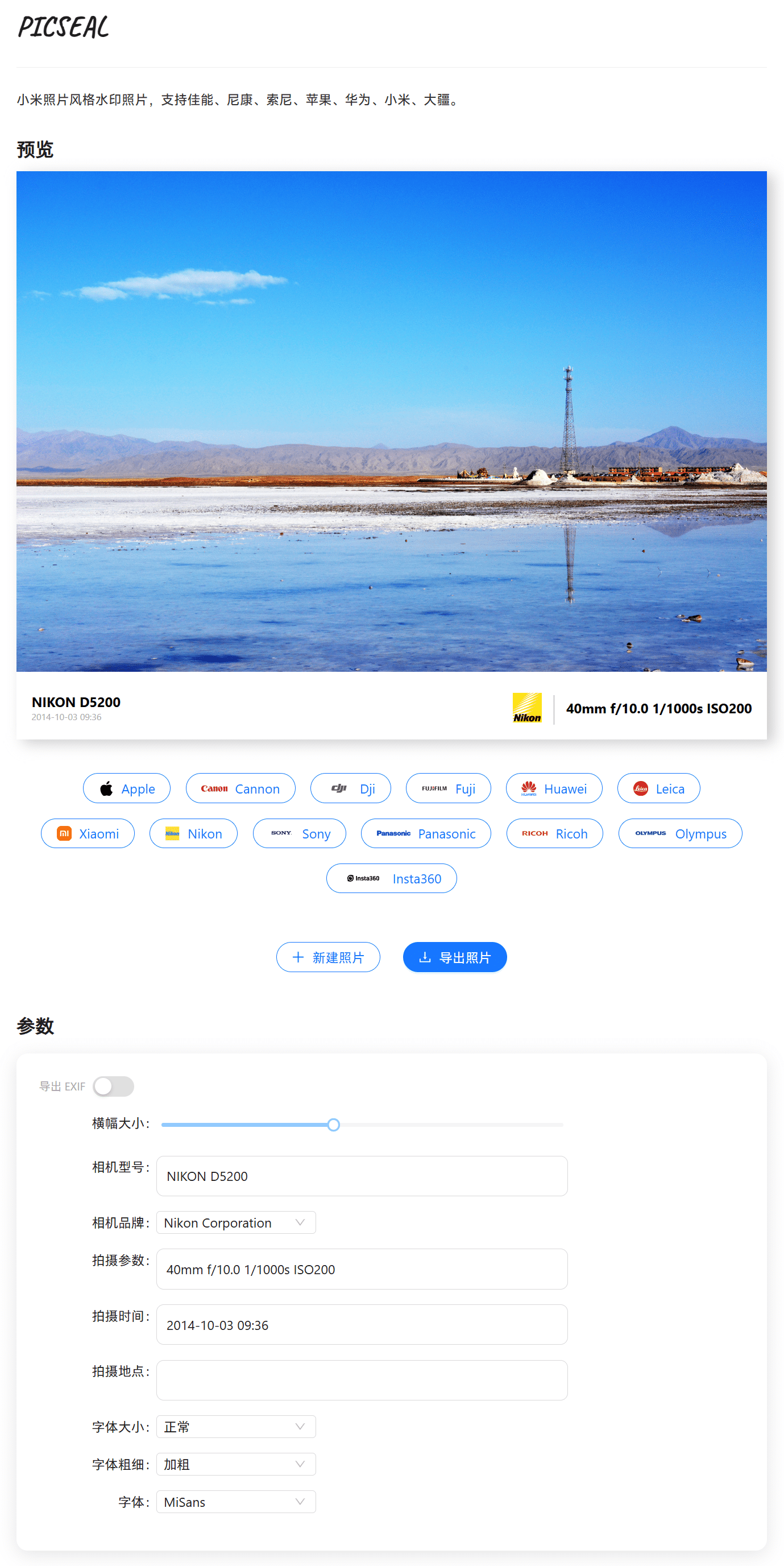Pick the Sony brand watermark
The width and height of the screenshot is (784, 1566).
299,833
